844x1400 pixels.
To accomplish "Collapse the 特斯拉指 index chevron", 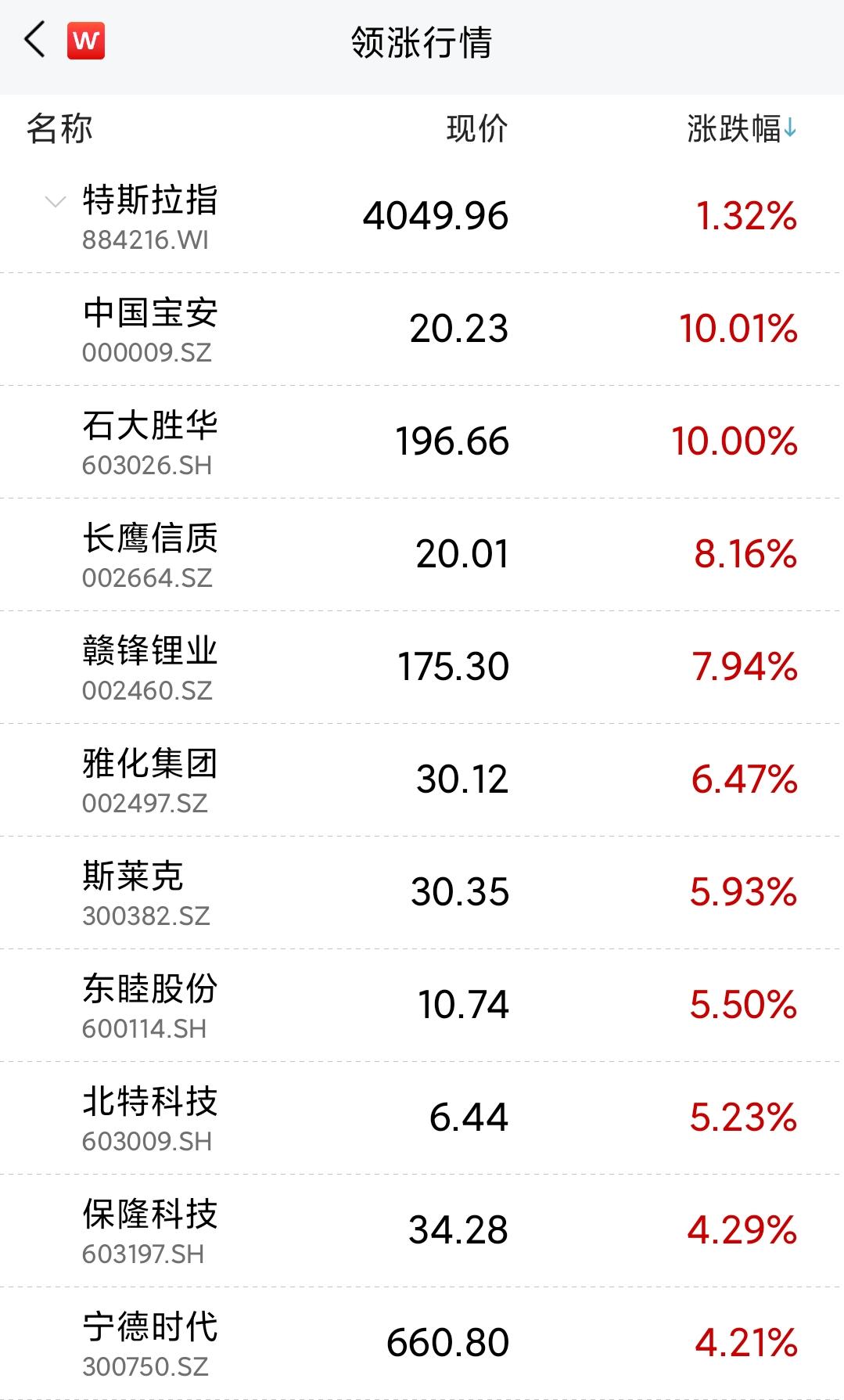I will point(55,203).
